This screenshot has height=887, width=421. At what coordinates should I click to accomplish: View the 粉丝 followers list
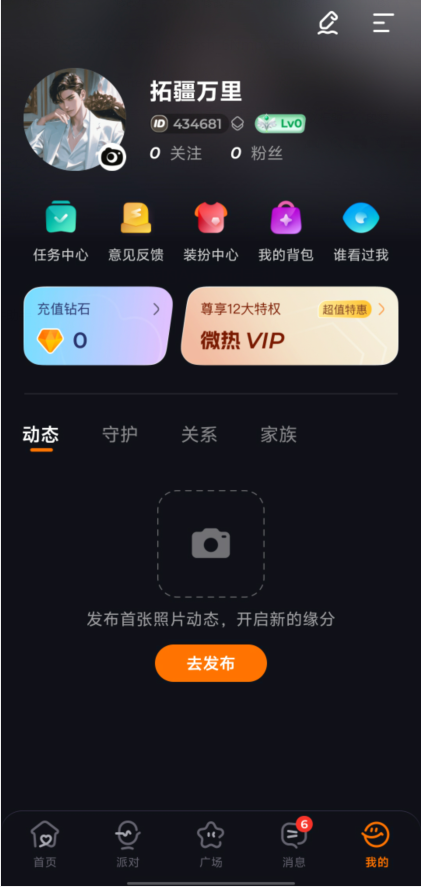pos(256,153)
